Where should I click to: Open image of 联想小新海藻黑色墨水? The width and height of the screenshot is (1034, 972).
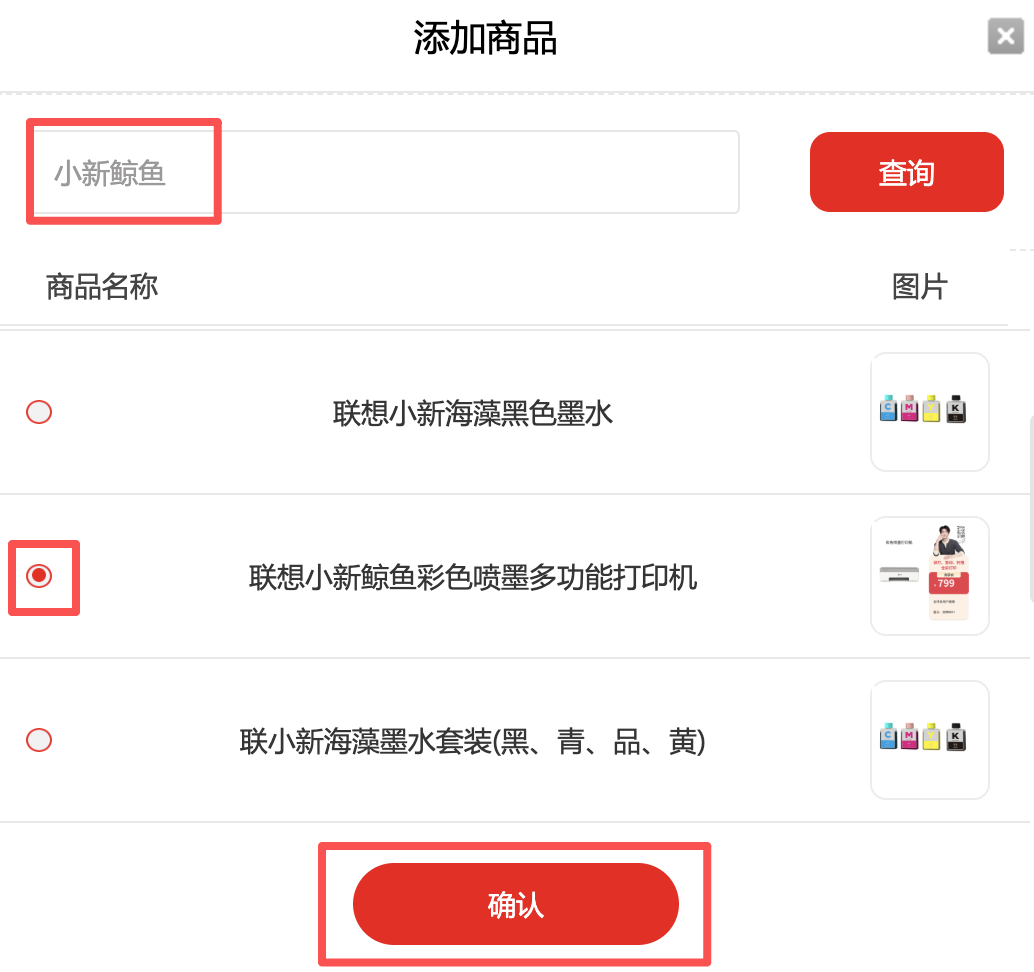click(x=929, y=411)
